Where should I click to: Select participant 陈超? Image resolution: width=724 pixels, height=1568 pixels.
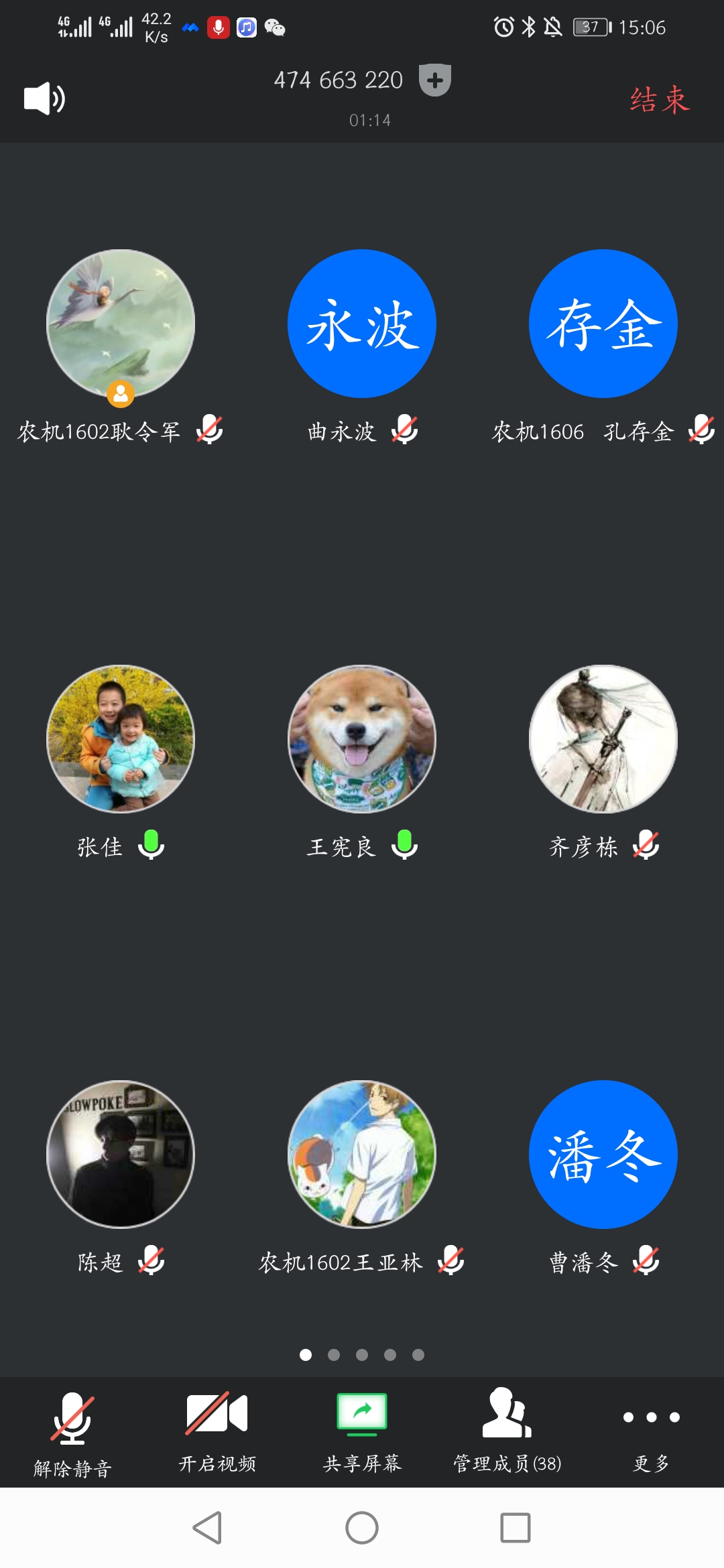[121, 1155]
